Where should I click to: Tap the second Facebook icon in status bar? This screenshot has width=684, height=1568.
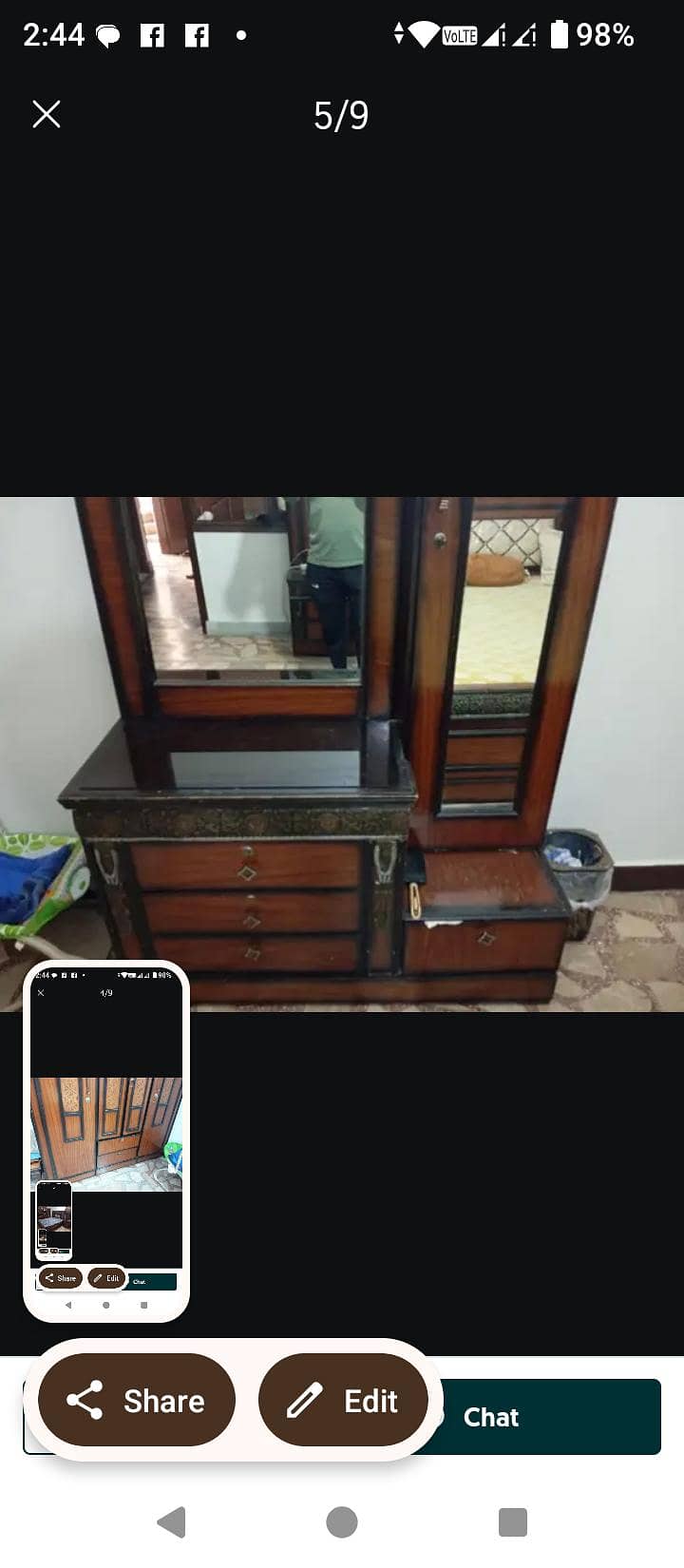198,35
